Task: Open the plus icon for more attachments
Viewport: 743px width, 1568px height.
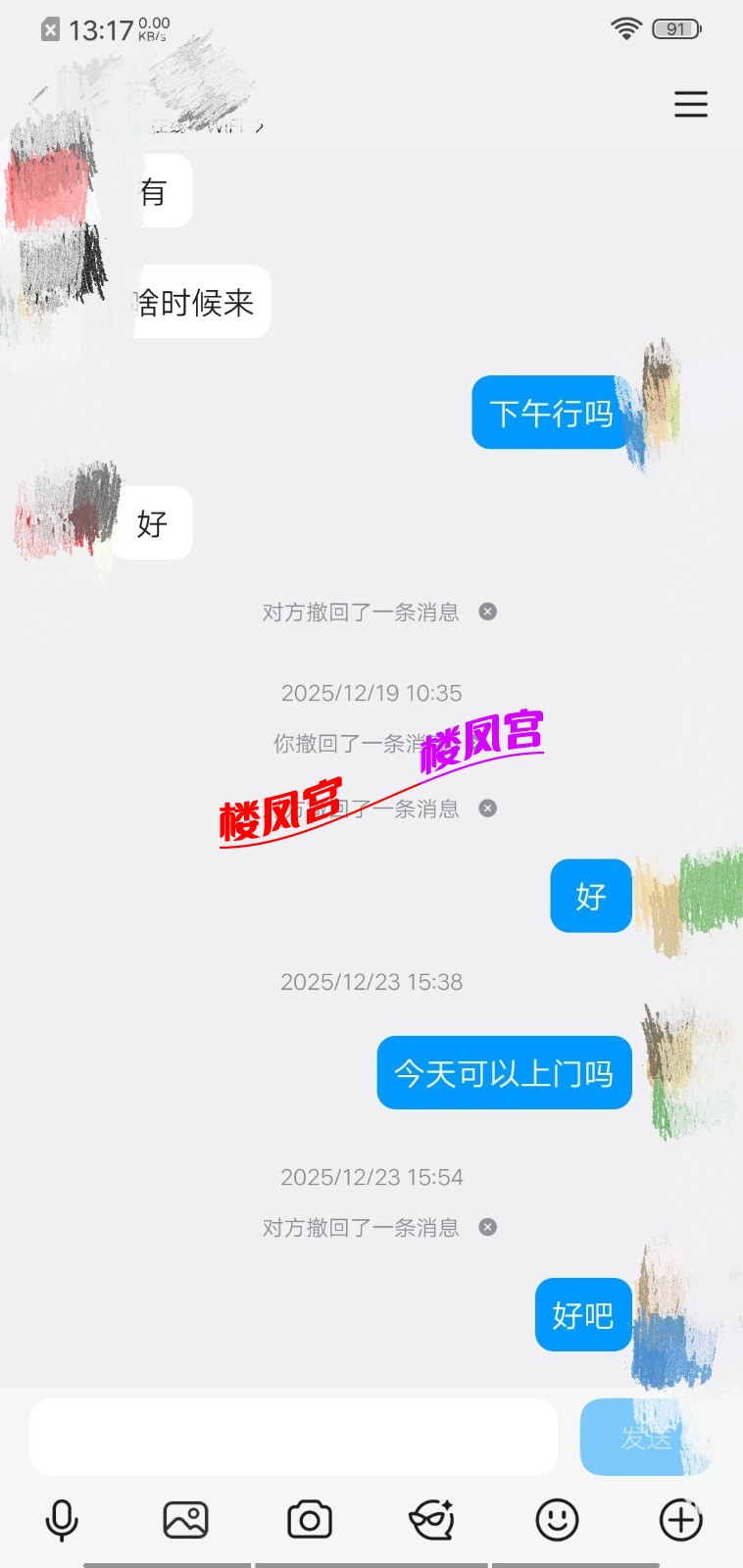Action: point(680,1520)
